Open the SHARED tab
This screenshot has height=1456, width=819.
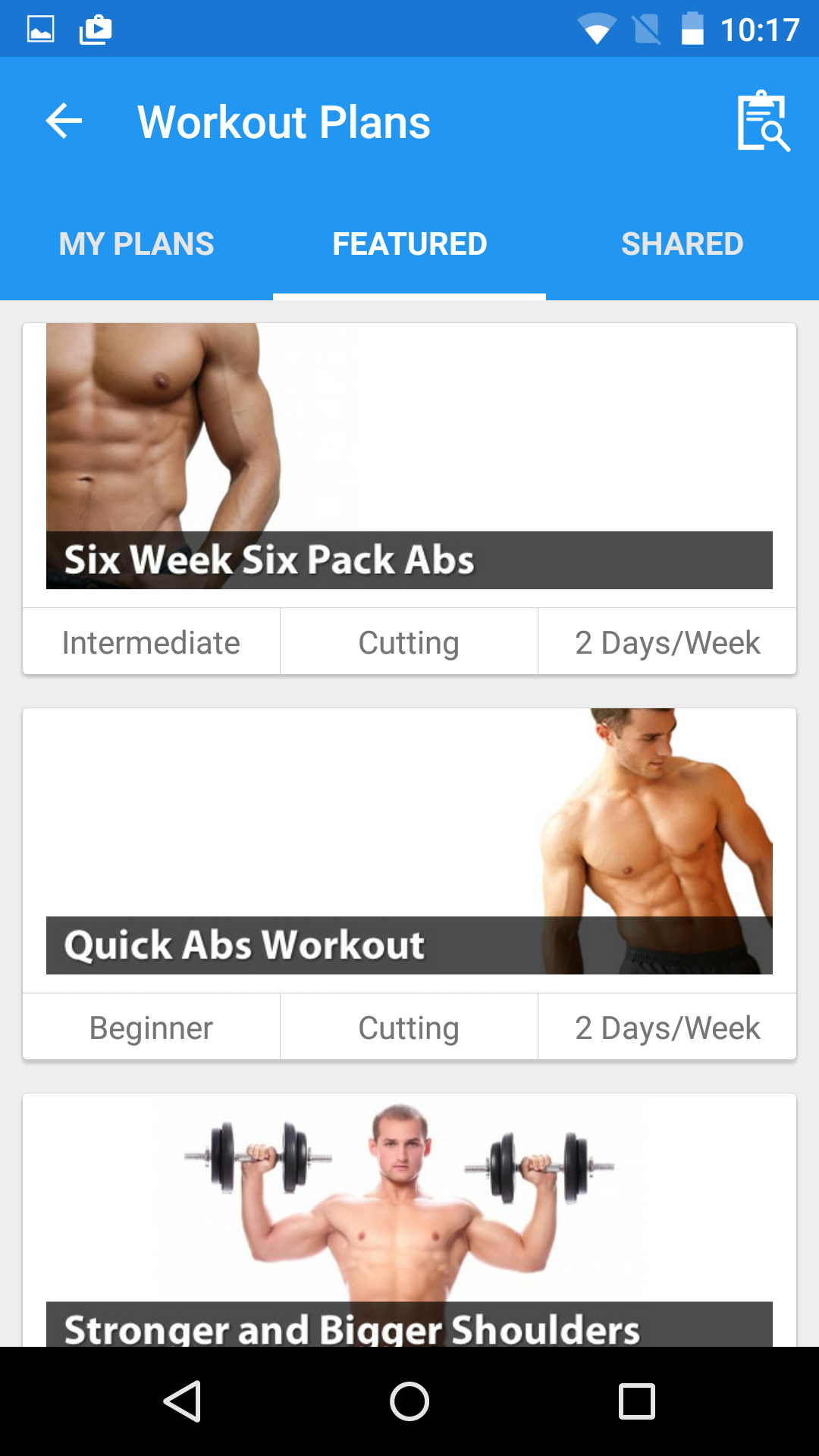(682, 243)
